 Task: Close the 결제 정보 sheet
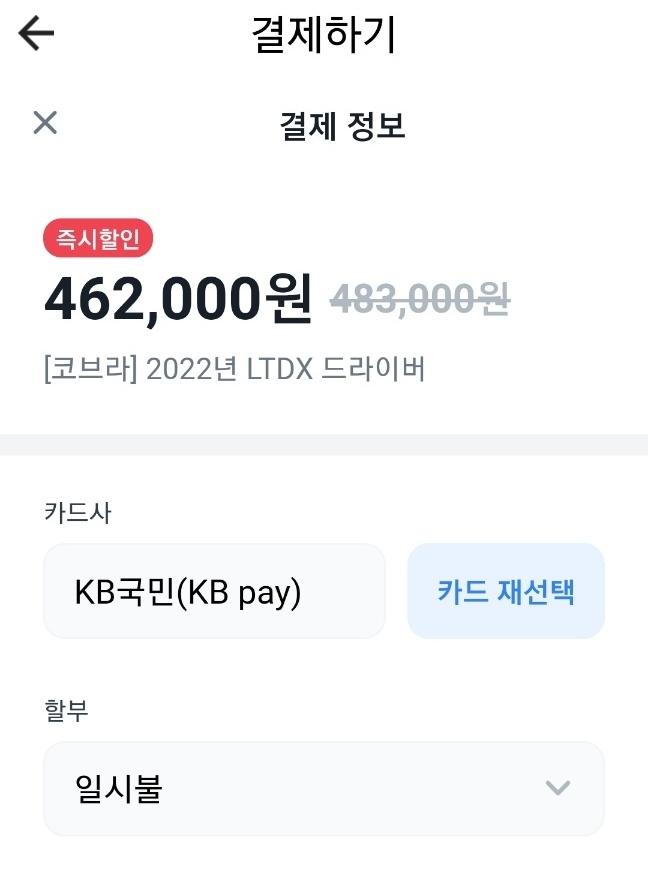click(45, 123)
